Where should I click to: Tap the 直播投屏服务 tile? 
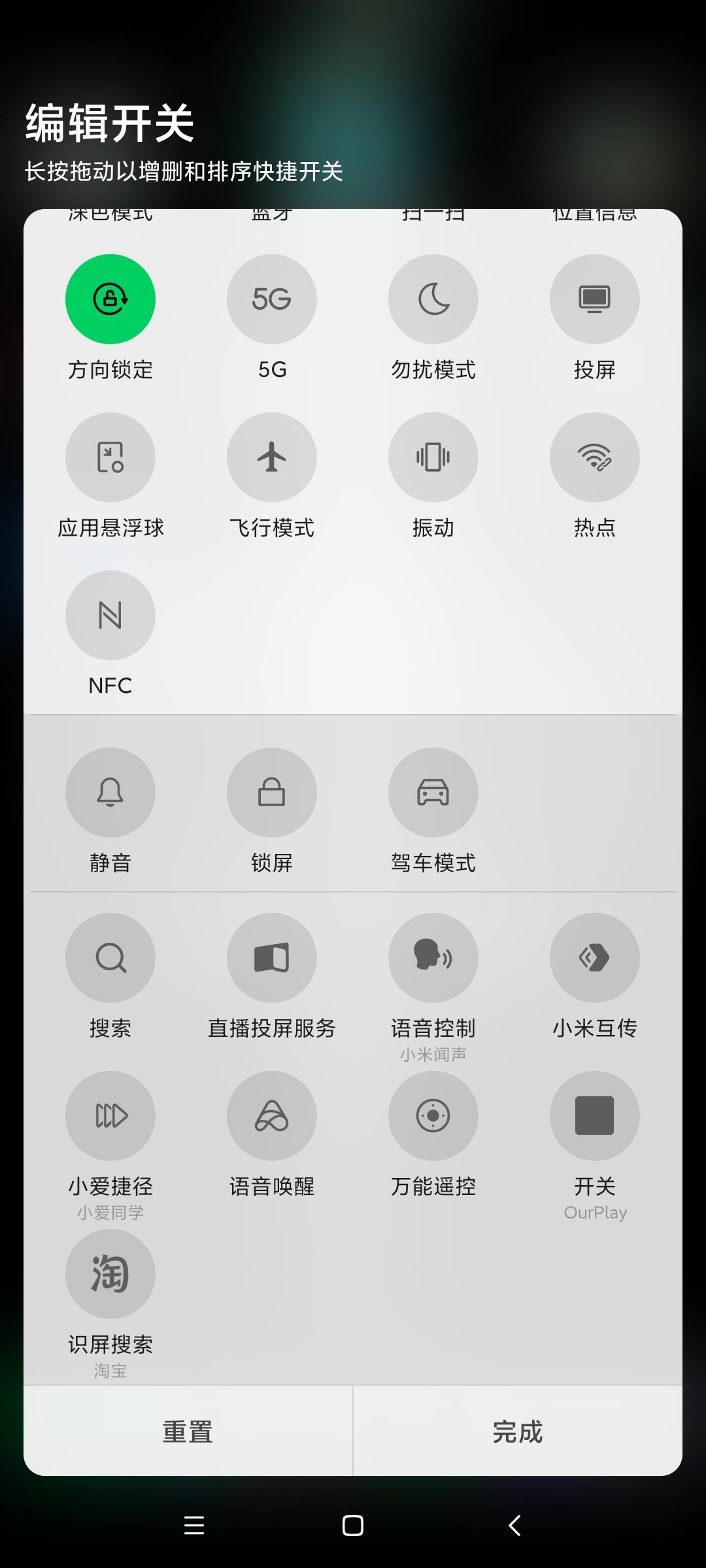tap(272, 958)
